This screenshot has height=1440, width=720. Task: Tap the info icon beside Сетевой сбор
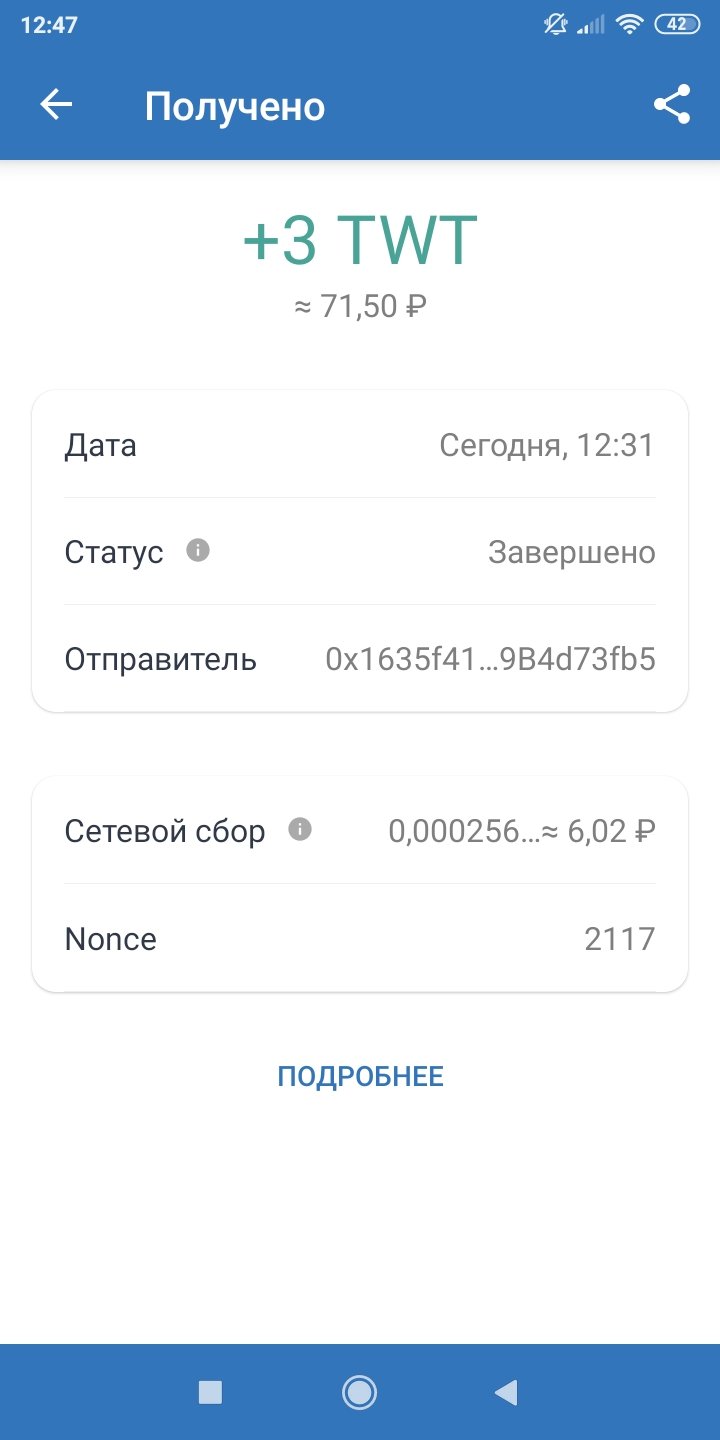300,829
